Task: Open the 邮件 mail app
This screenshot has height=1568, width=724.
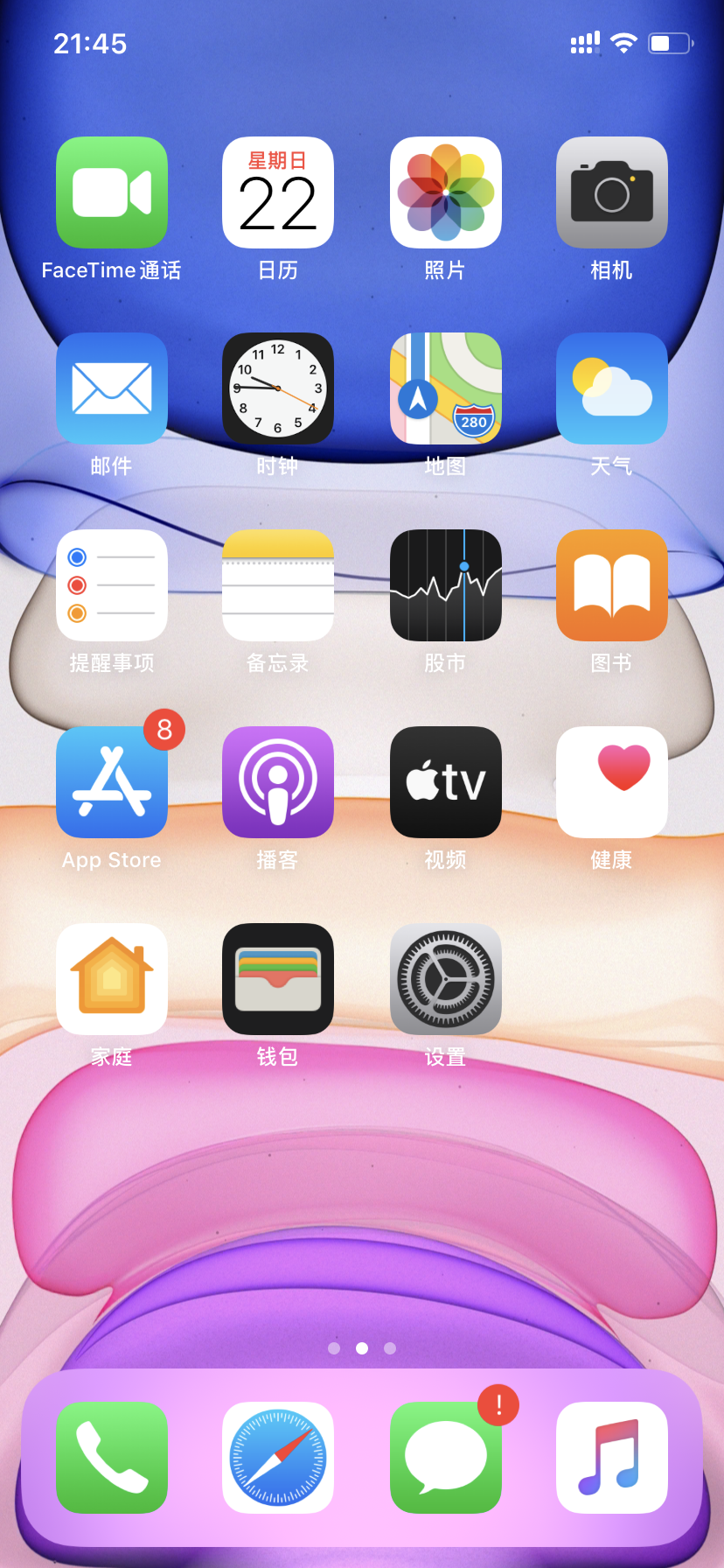Action: click(x=112, y=388)
